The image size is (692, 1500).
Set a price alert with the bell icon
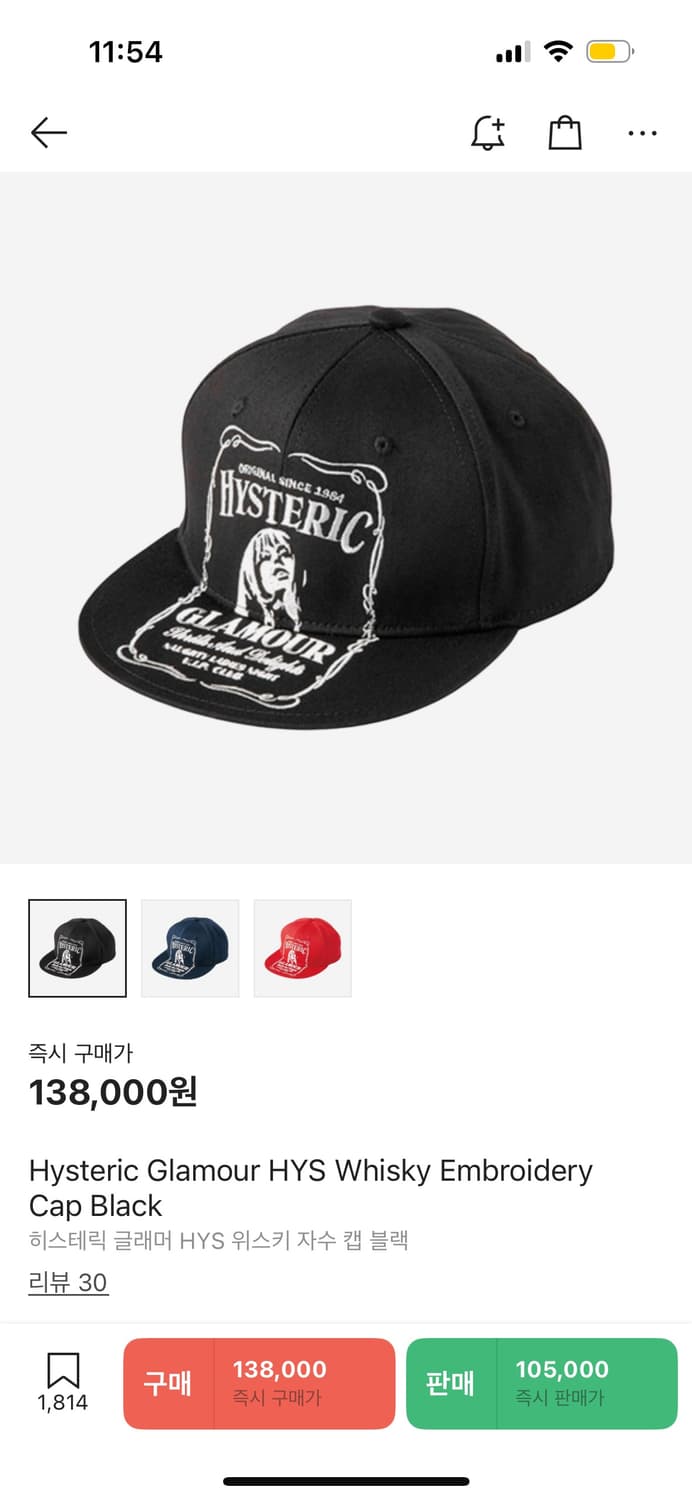488,133
